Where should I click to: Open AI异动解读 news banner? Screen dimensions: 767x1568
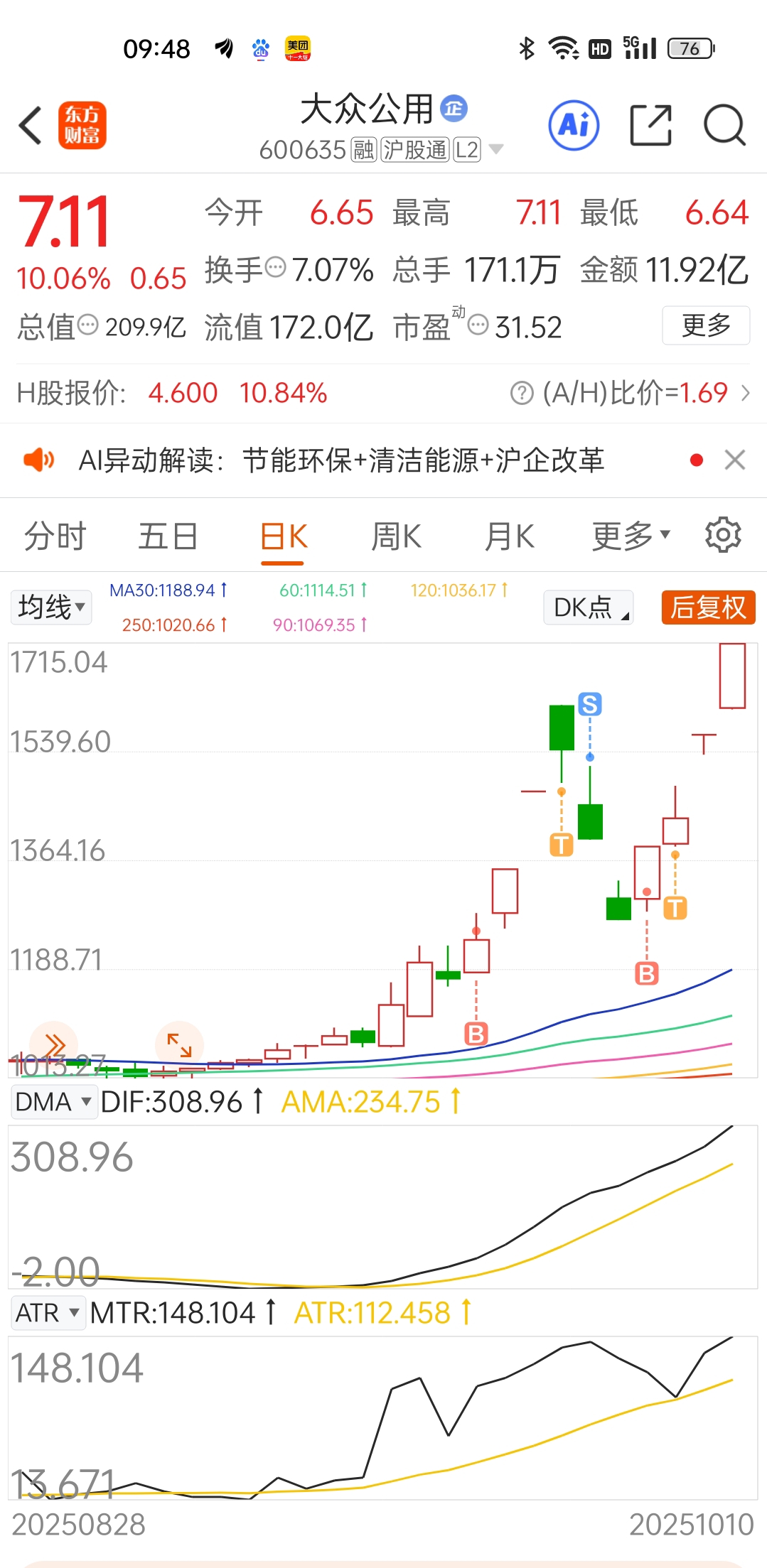[341, 460]
